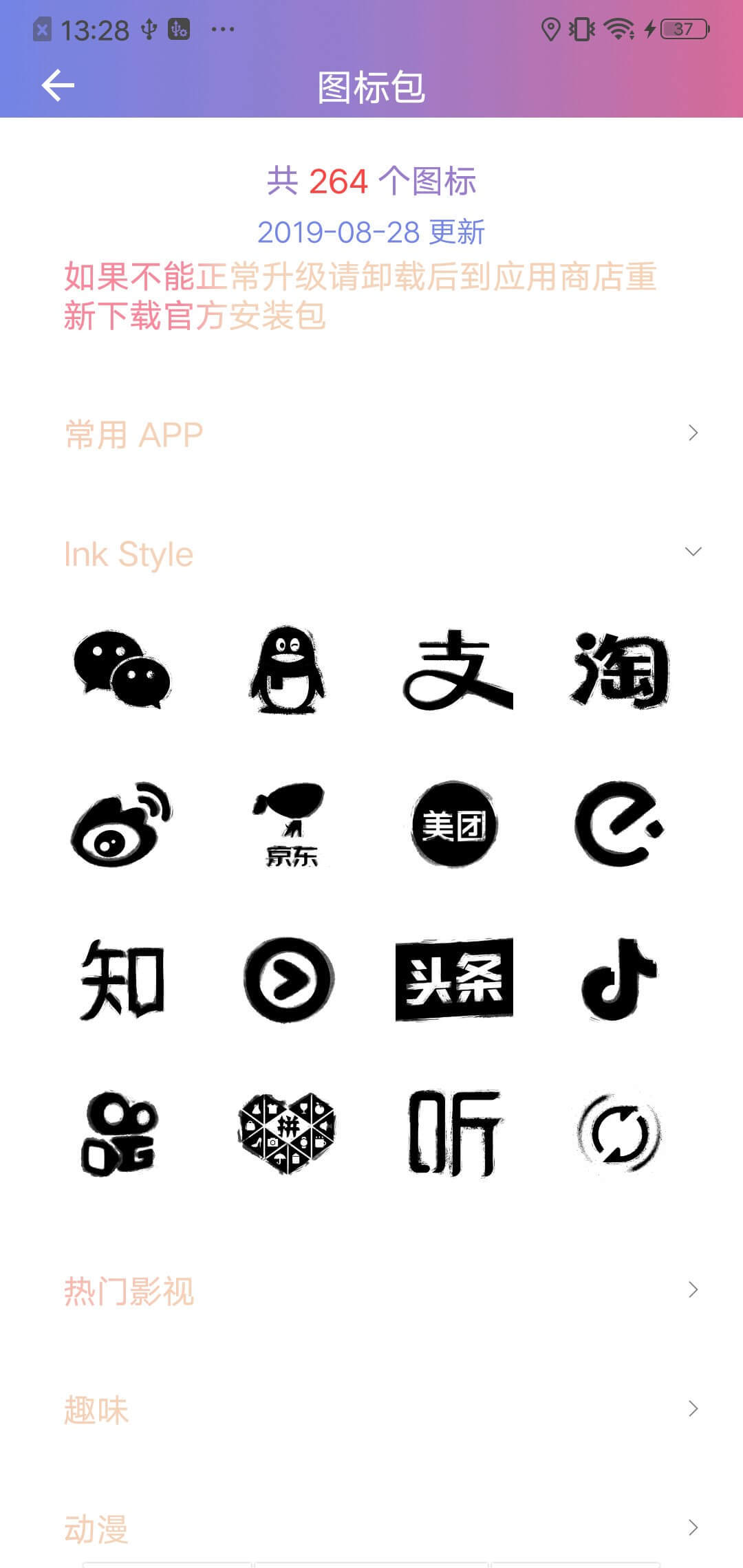Click the 2019-08-28 update date link
743x1568 pixels.
(x=371, y=232)
